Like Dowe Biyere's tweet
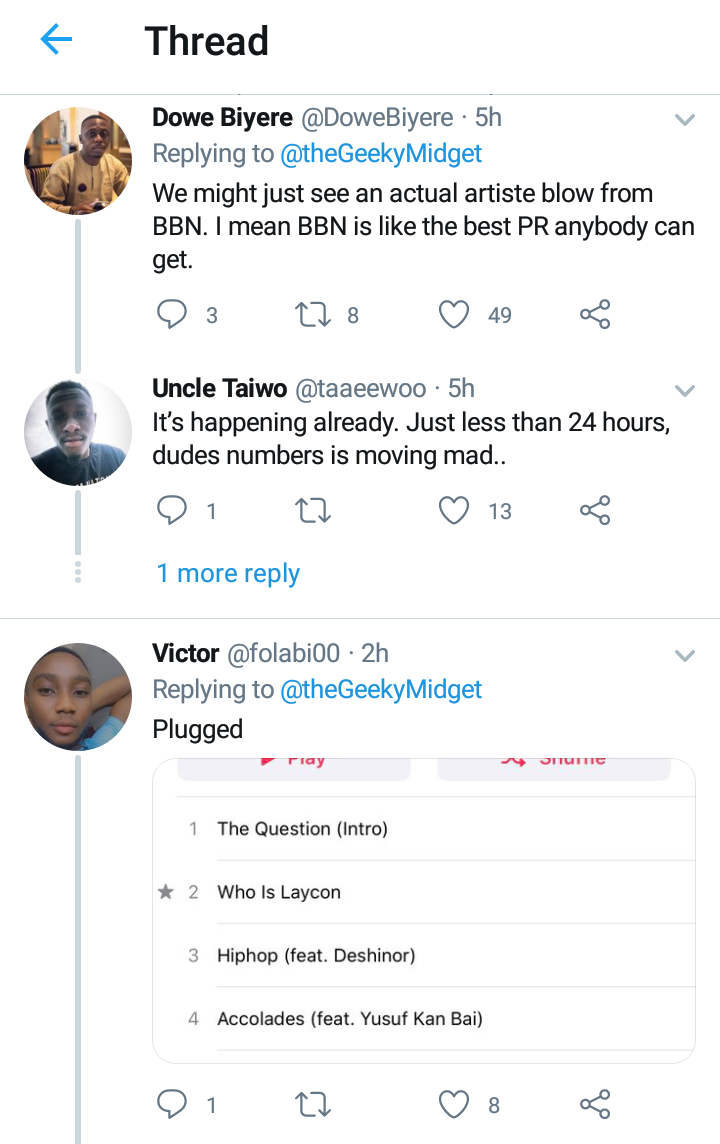 (454, 315)
